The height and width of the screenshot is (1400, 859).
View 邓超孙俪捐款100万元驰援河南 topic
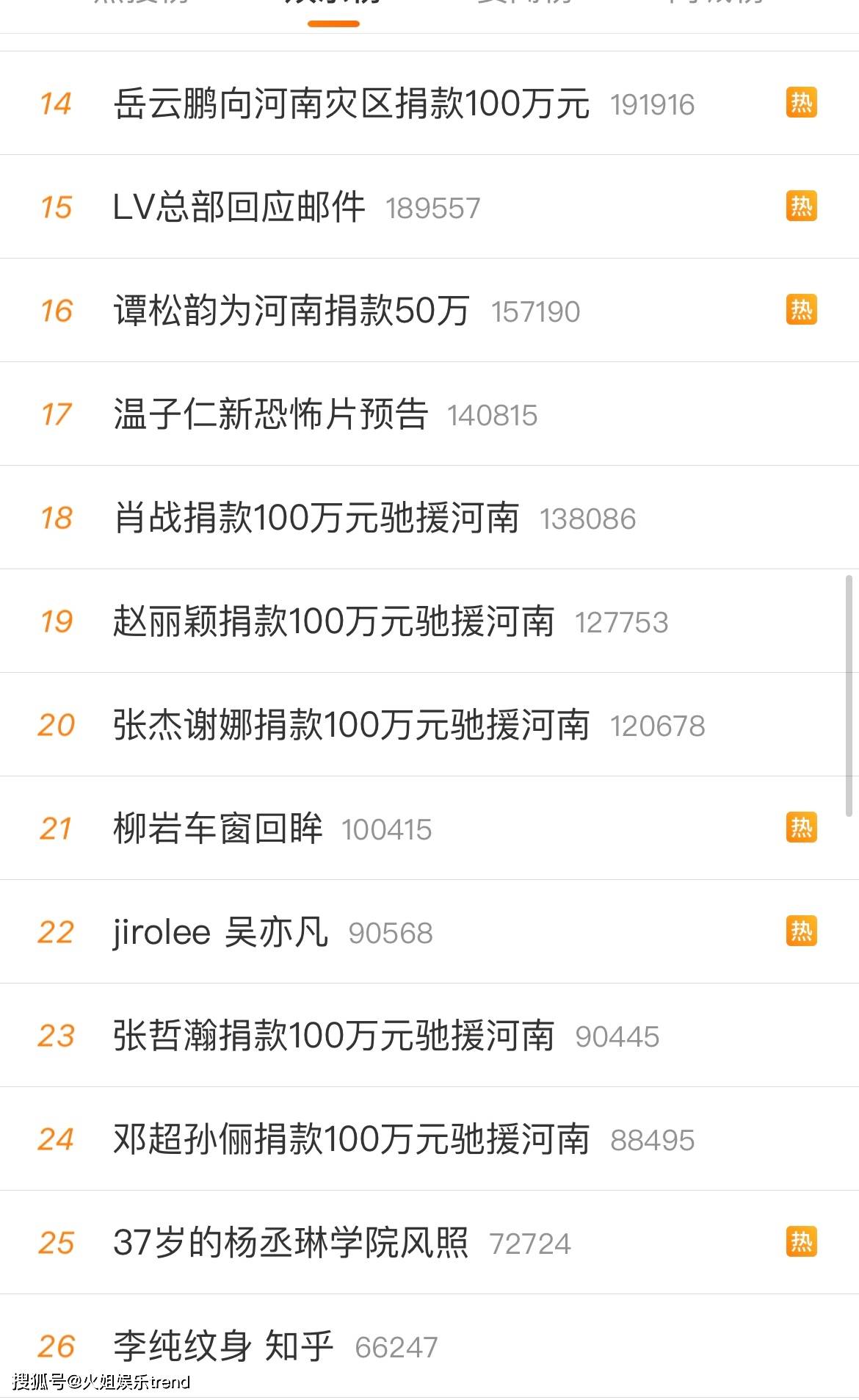(351, 1139)
